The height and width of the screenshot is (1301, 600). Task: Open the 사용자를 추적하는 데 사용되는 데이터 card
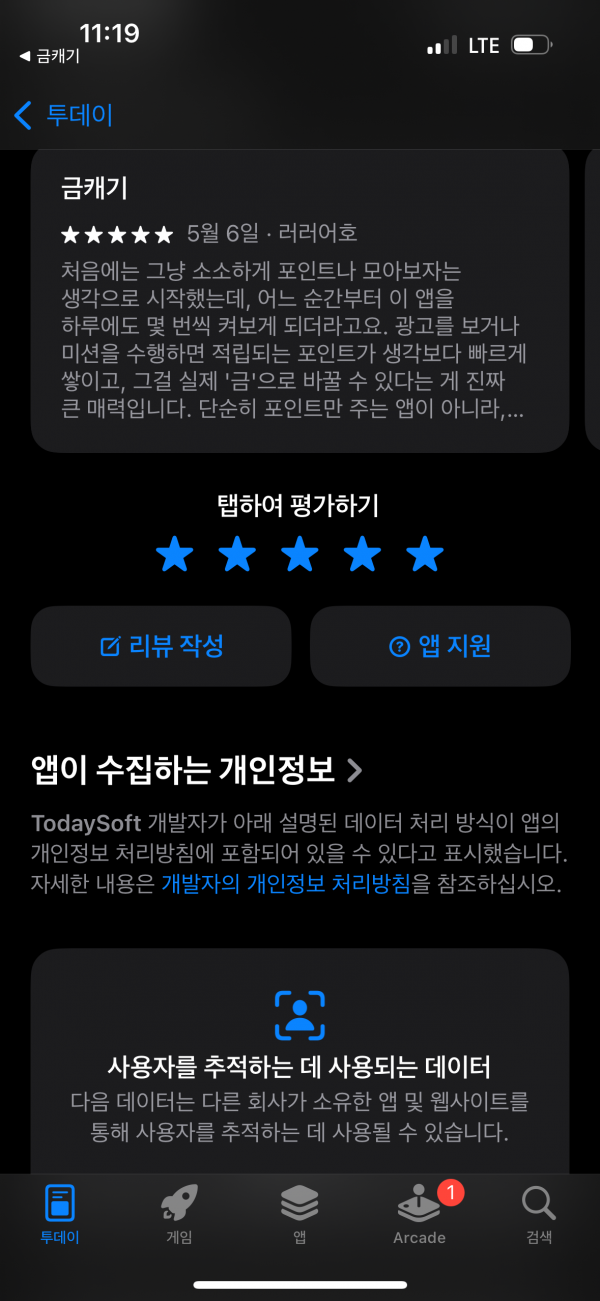click(300, 1061)
